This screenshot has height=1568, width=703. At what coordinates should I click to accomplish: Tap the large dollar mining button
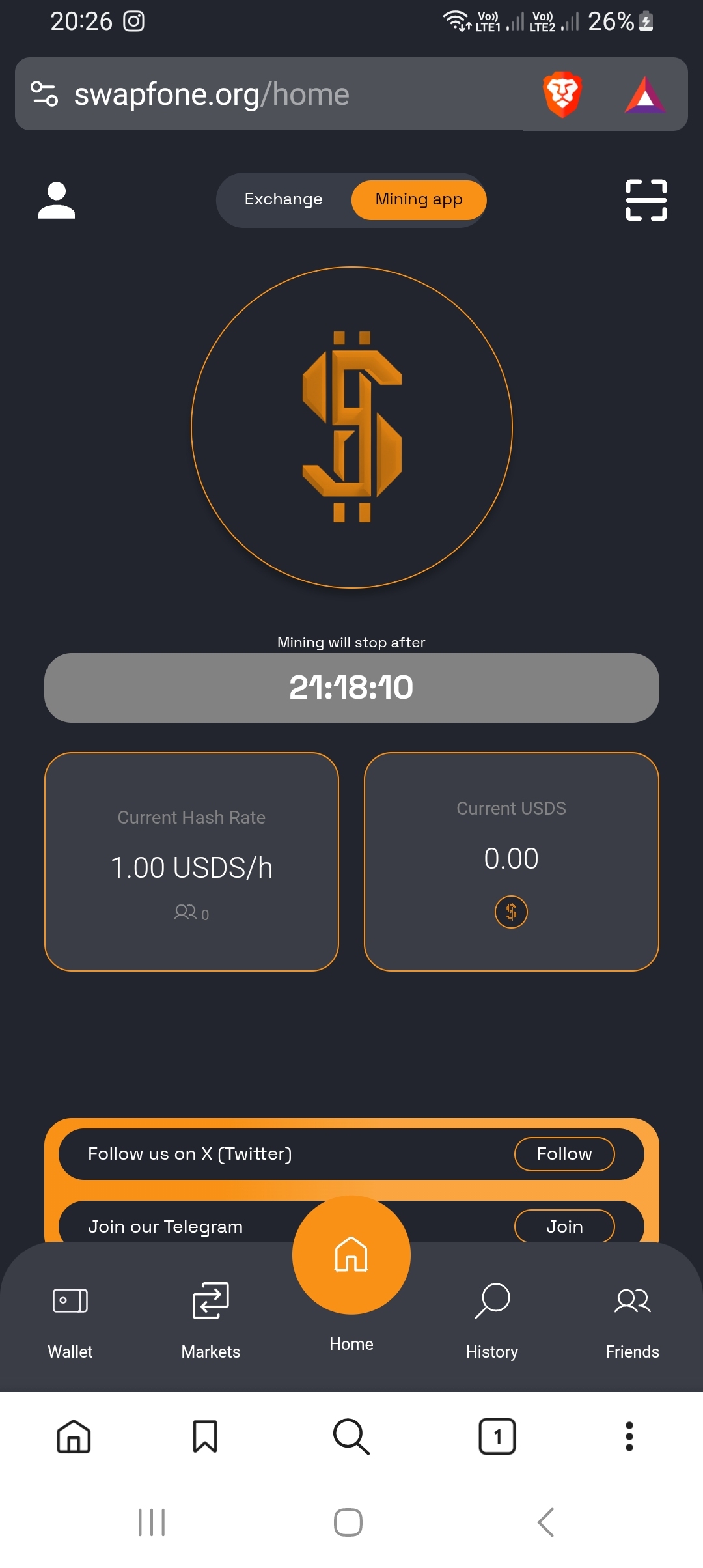351,427
